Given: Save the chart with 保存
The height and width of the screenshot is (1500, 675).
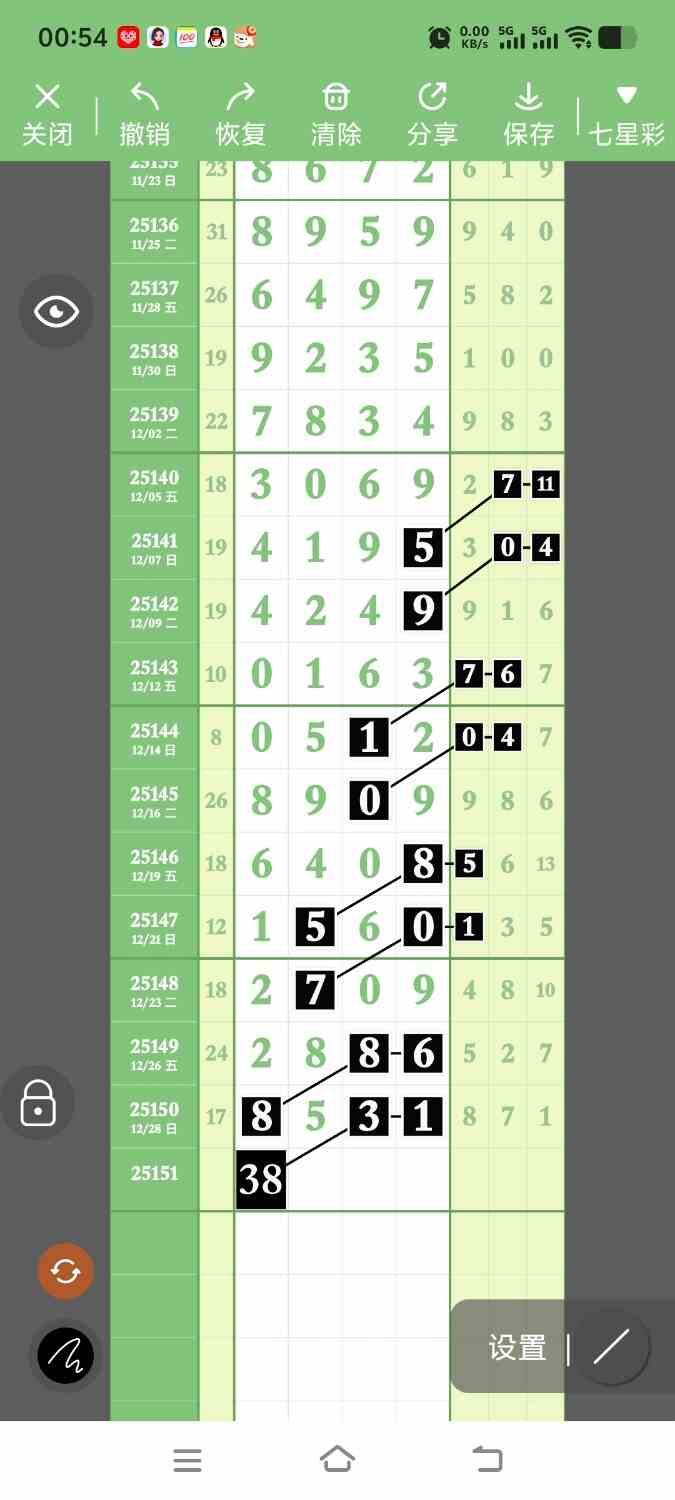Looking at the screenshot, I should (x=528, y=114).
